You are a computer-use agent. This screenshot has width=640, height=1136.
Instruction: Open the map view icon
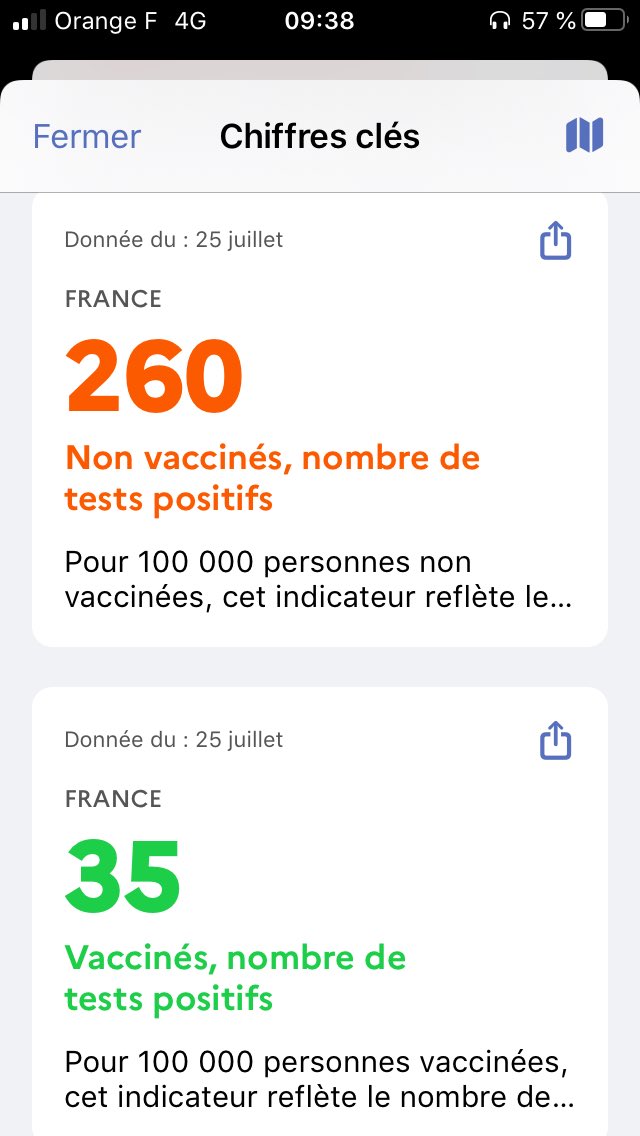click(x=584, y=135)
